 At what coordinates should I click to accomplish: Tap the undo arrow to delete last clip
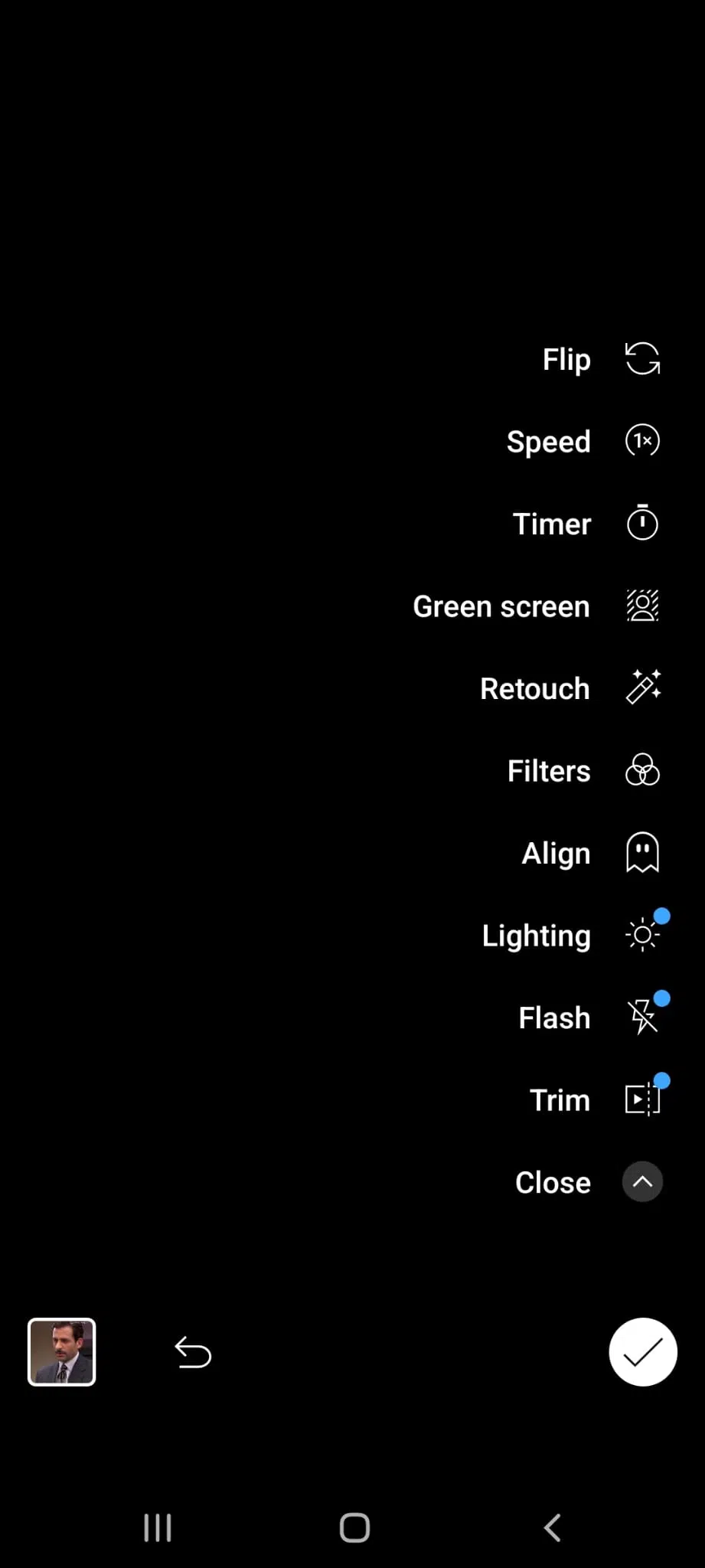192,1352
